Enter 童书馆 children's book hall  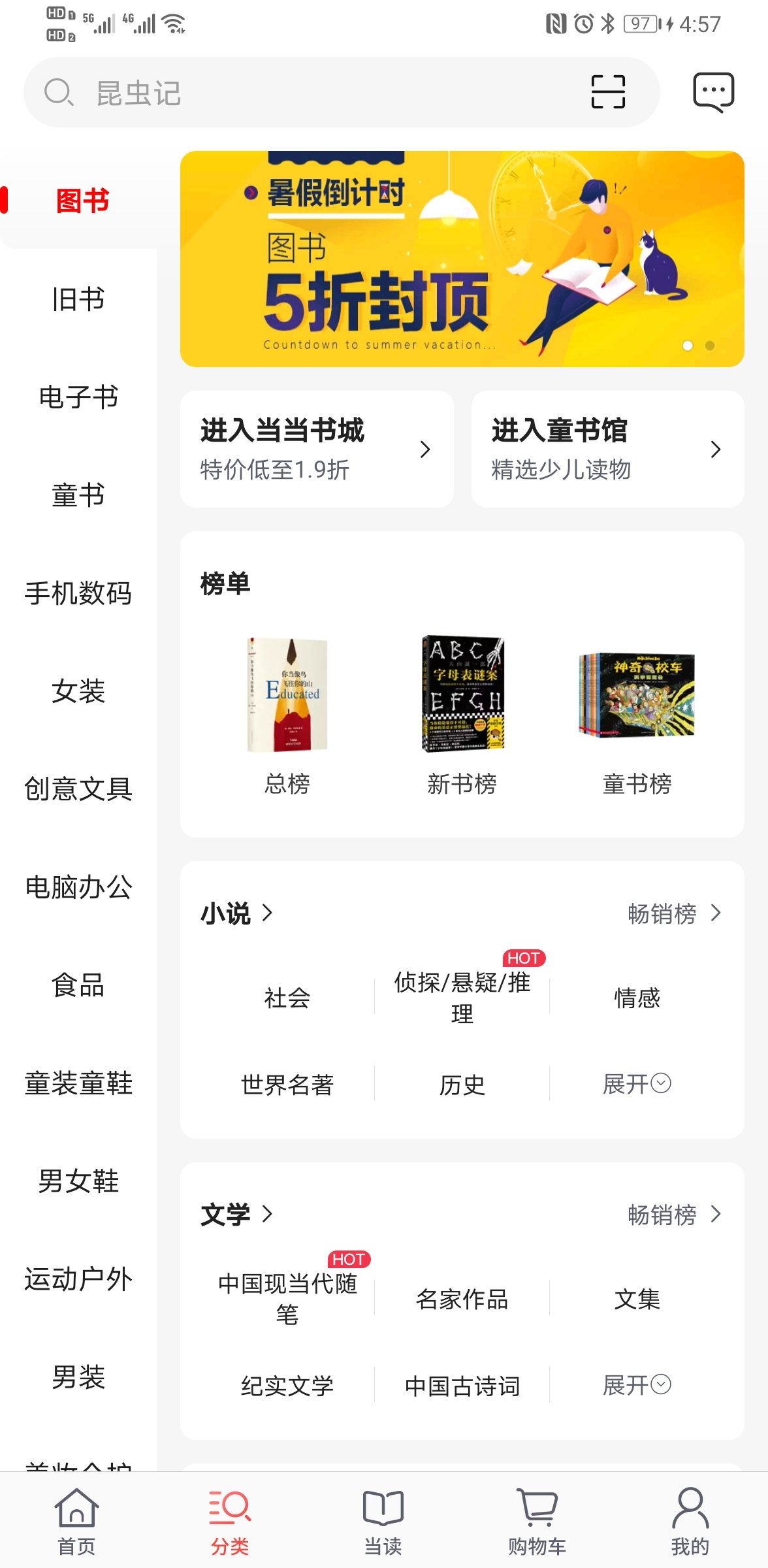607,449
